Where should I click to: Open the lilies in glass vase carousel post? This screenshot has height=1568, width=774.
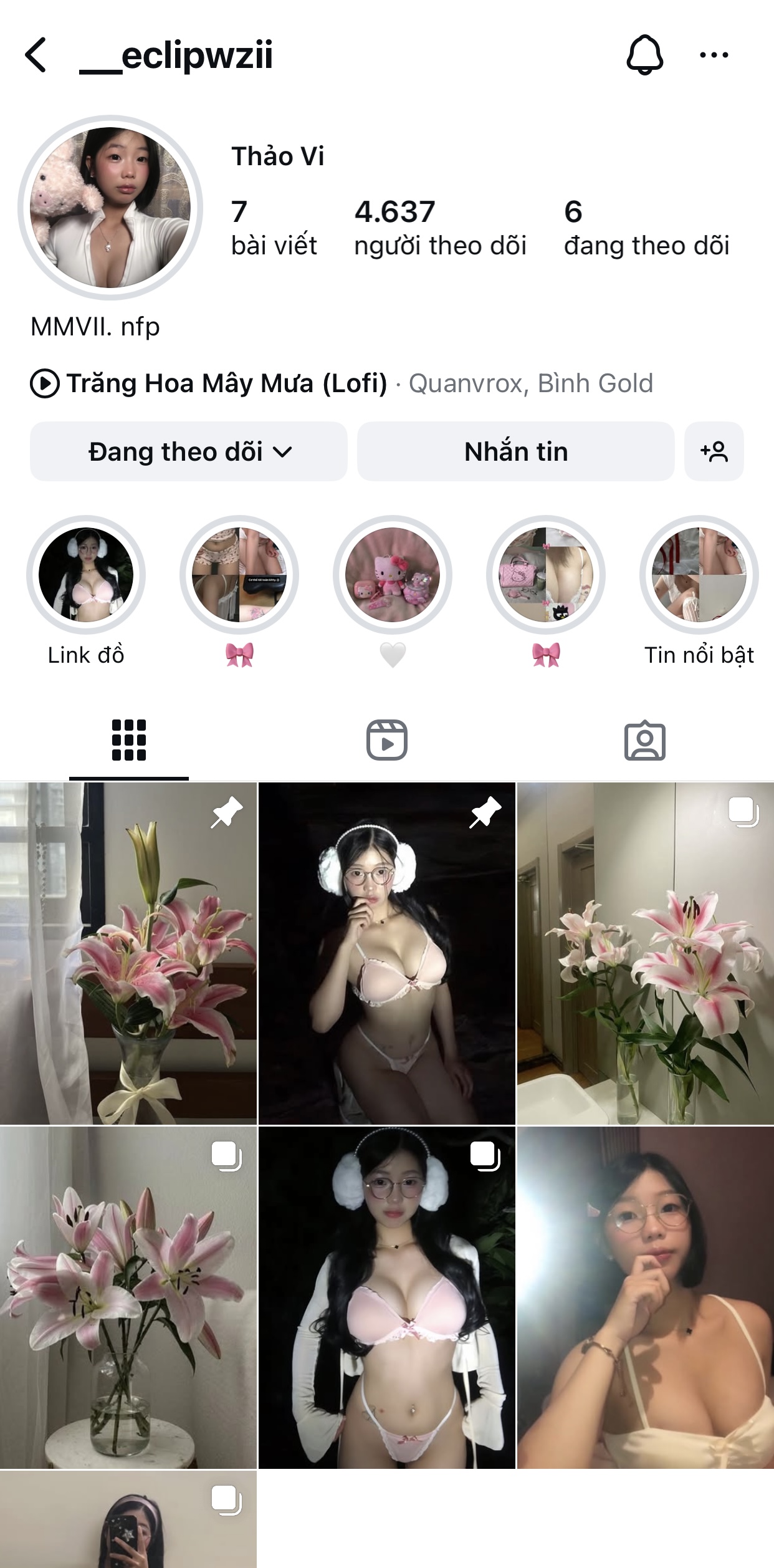point(128,1297)
